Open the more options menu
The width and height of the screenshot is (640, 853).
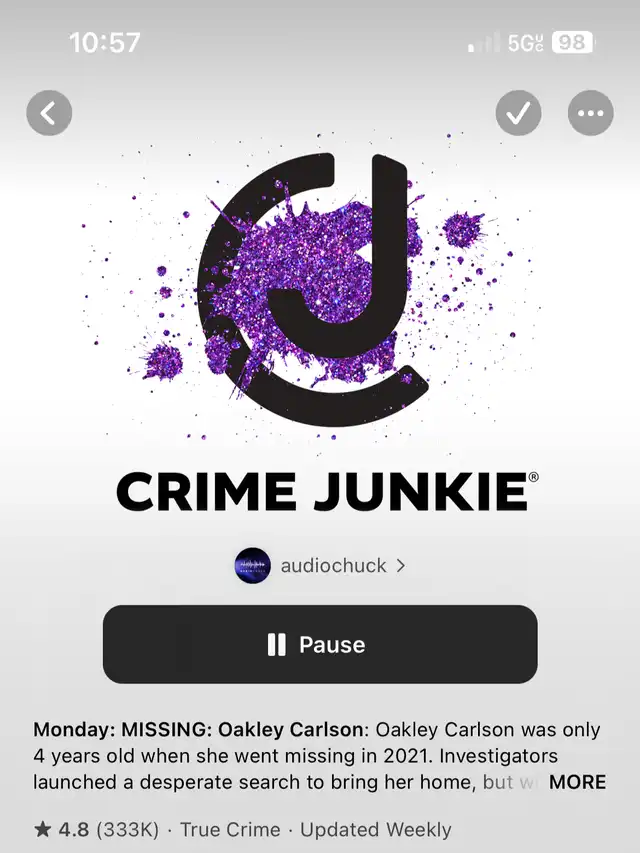(590, 113)
